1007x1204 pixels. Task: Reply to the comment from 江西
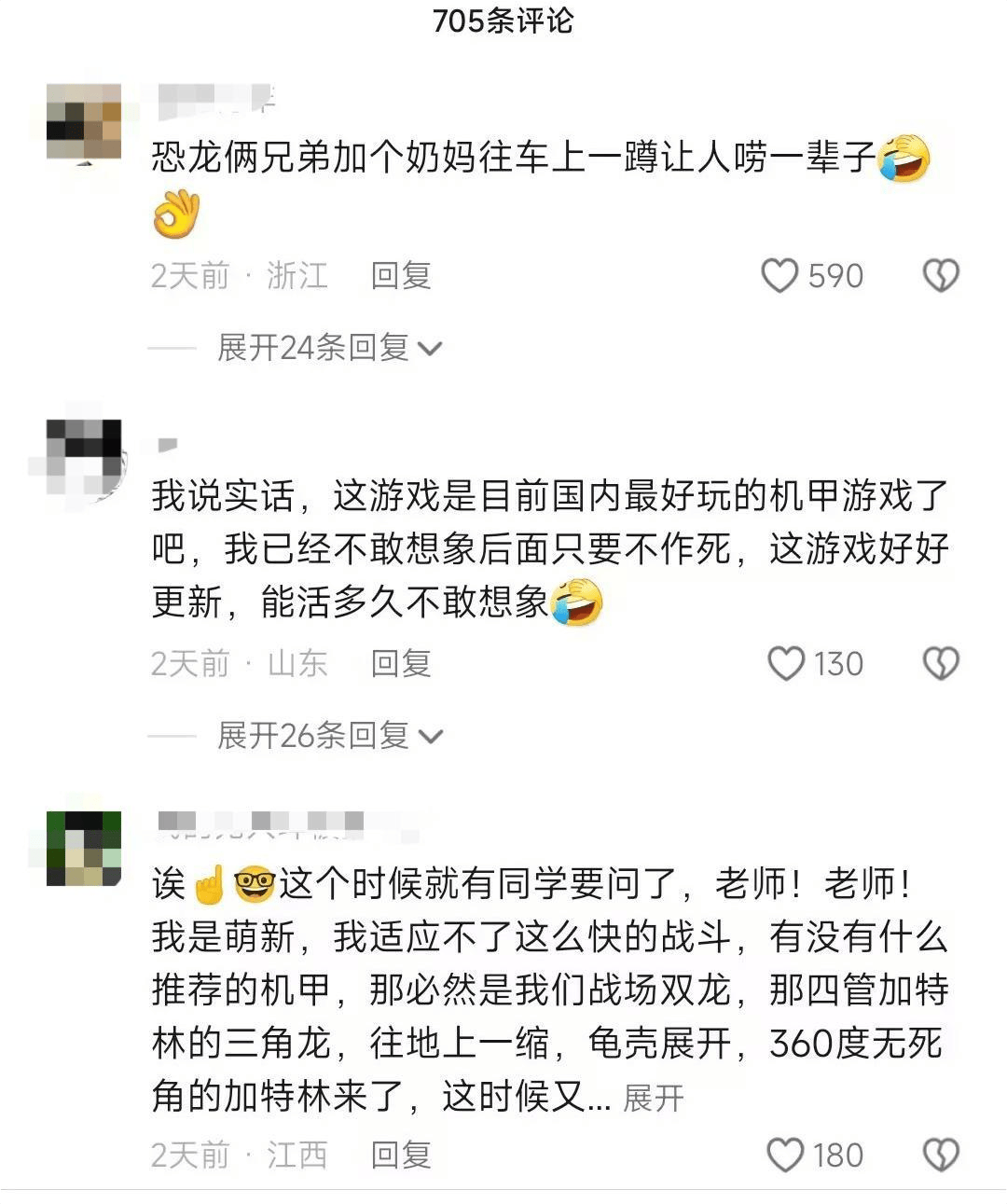pos(400,1156)
